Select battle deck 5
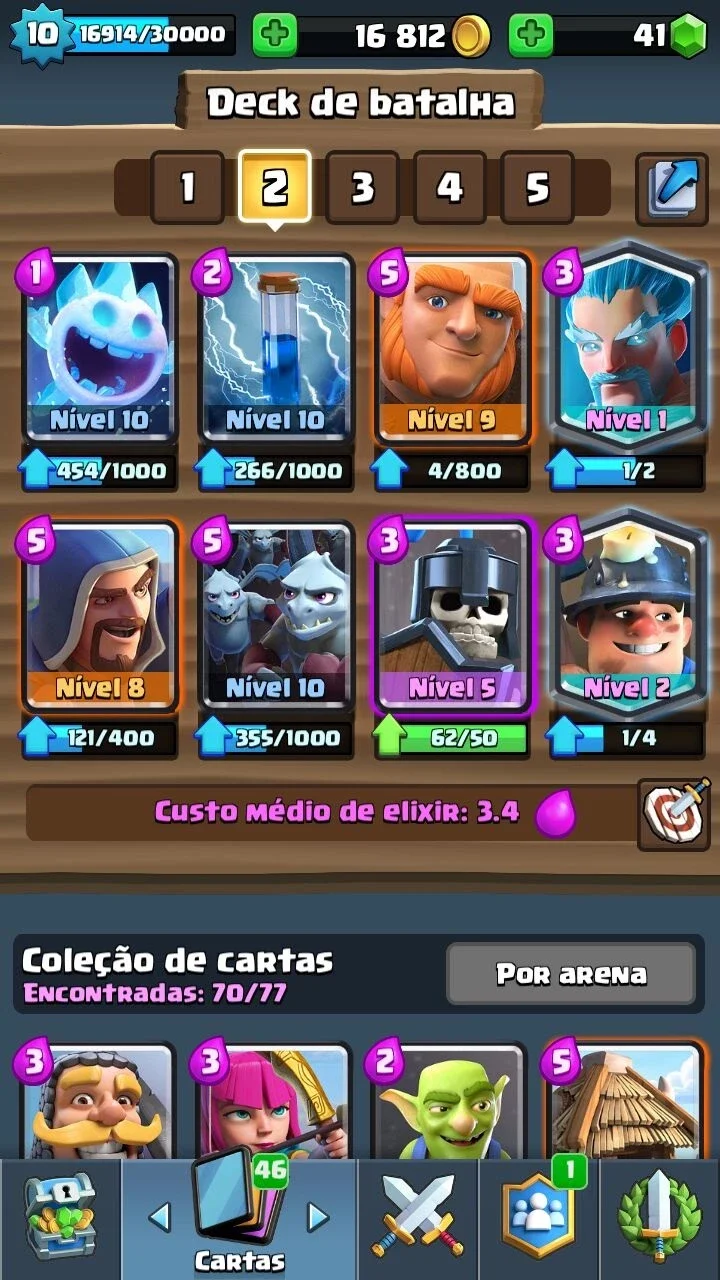Image resolution: width=720 pixels, height=1280 pixels. (x=537, y=187)
